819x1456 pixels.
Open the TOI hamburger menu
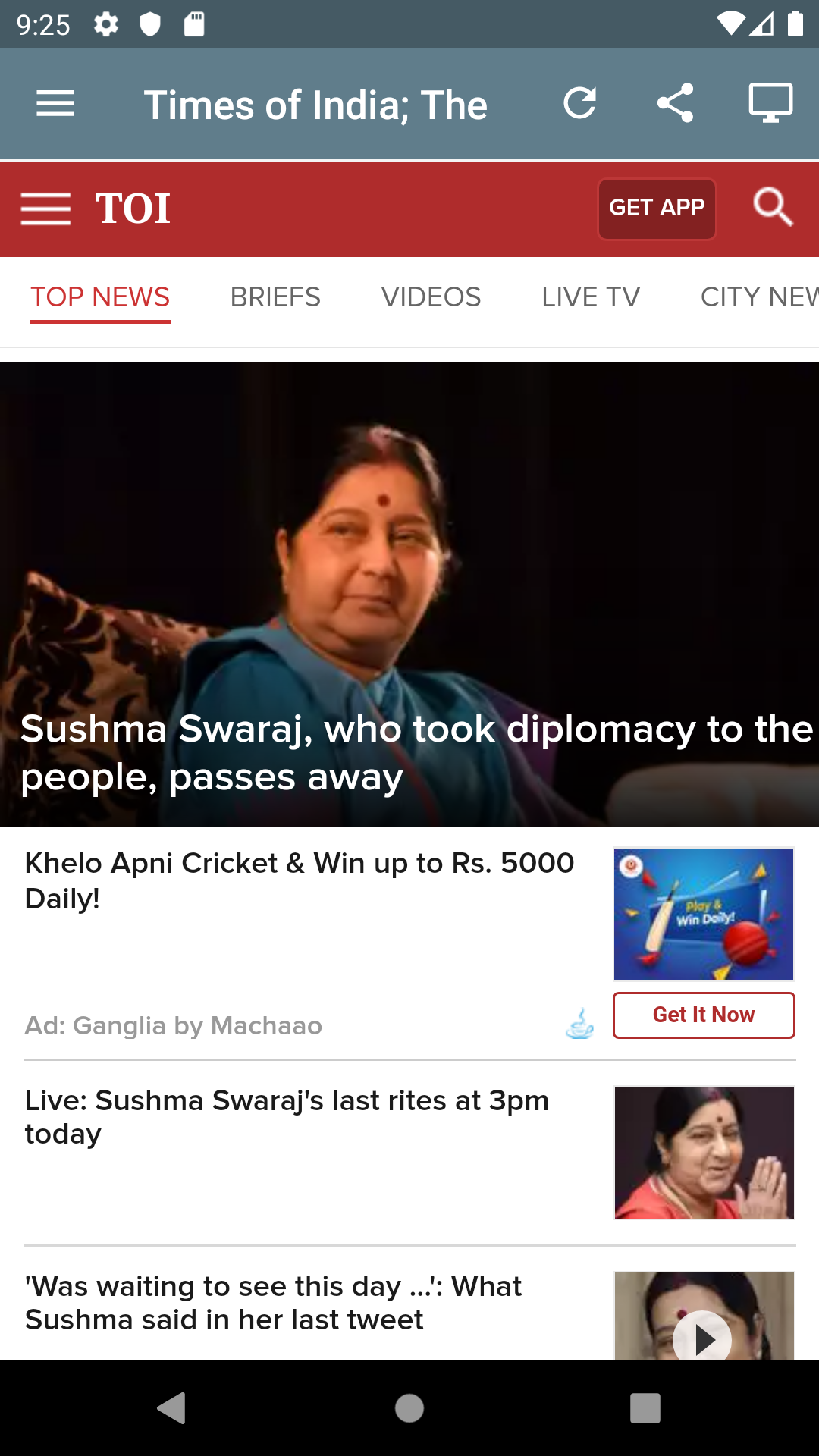click(45, 209)
